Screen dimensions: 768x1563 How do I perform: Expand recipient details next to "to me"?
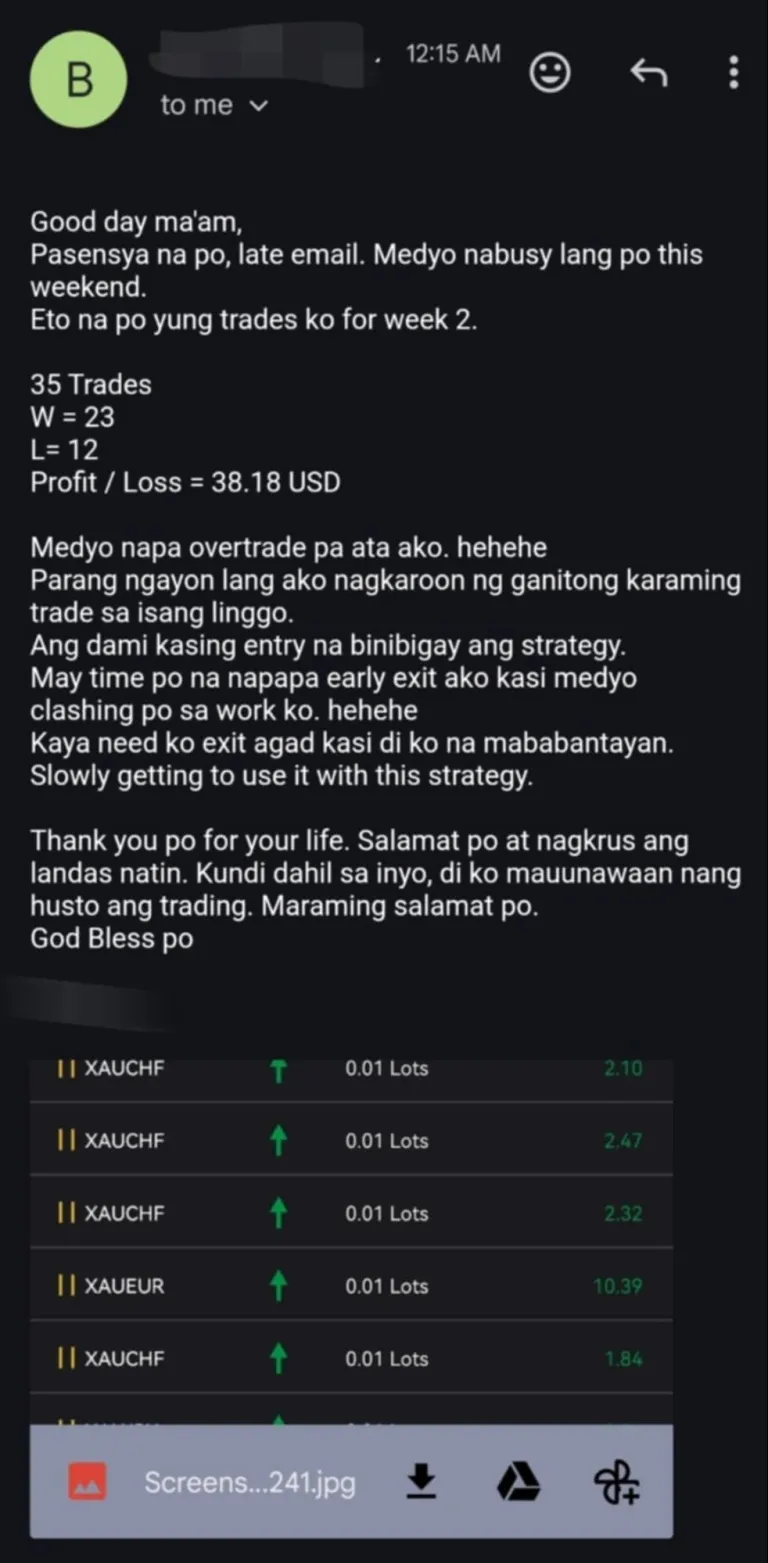[259, 106]
